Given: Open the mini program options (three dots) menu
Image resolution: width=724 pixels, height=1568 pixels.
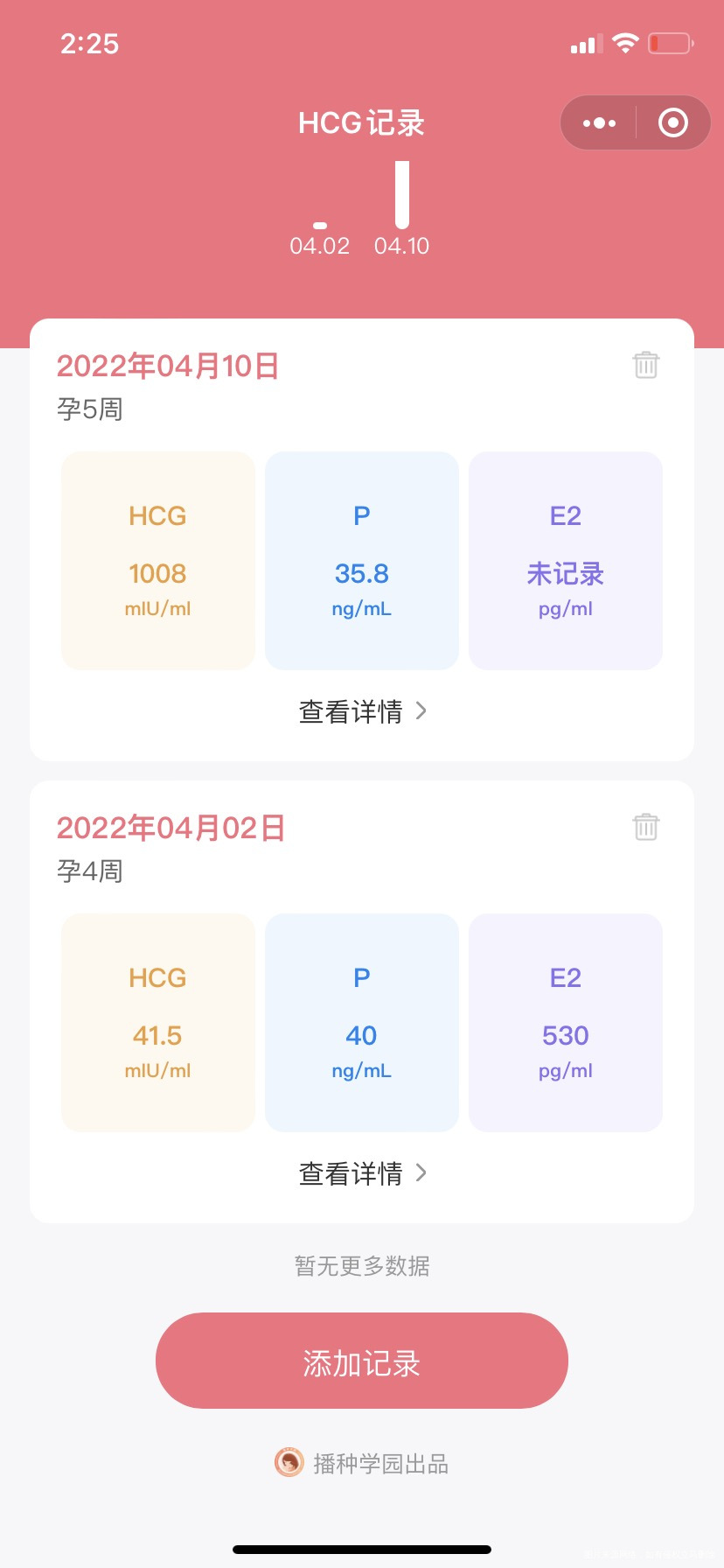Looking at the screenshot, I should (598, 122).
